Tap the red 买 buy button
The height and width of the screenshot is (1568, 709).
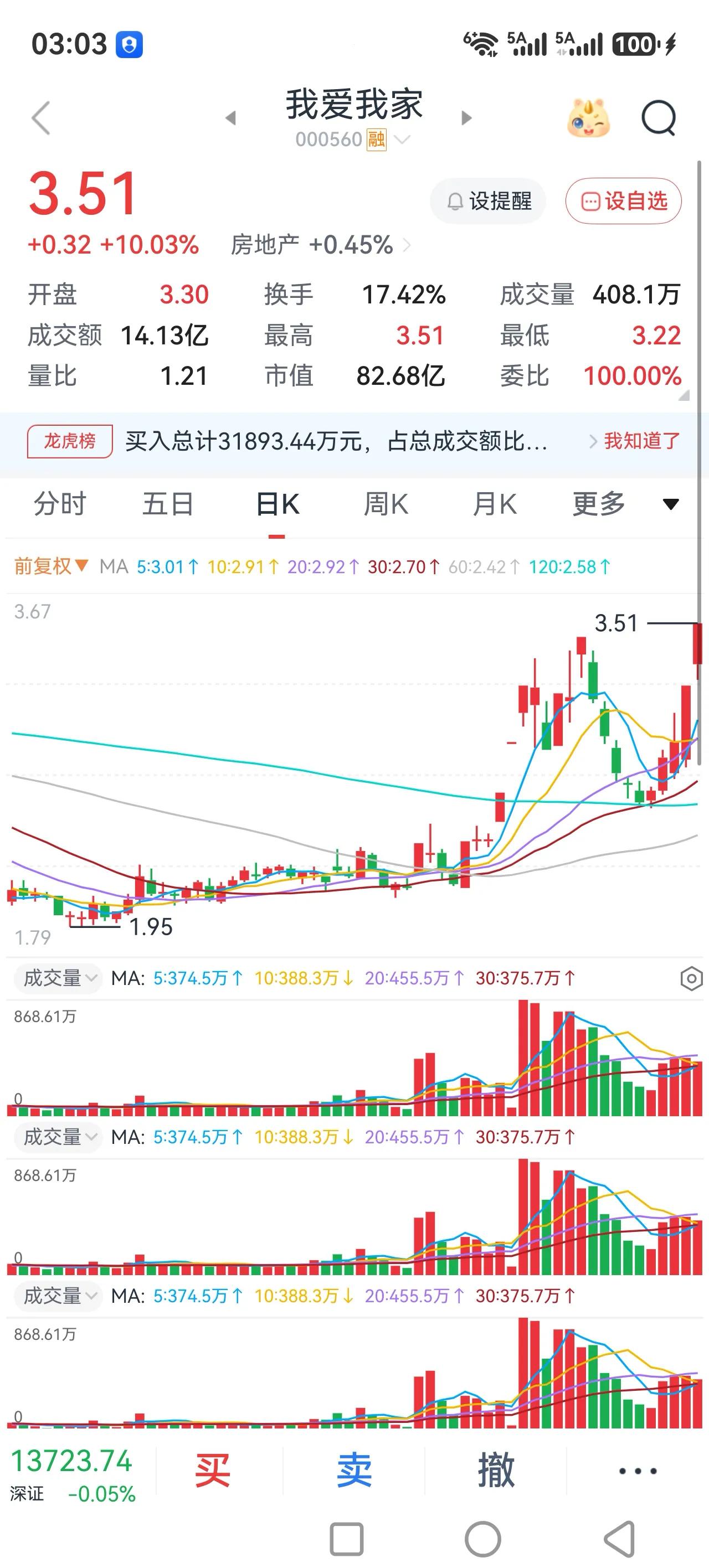pos(212,1471)
